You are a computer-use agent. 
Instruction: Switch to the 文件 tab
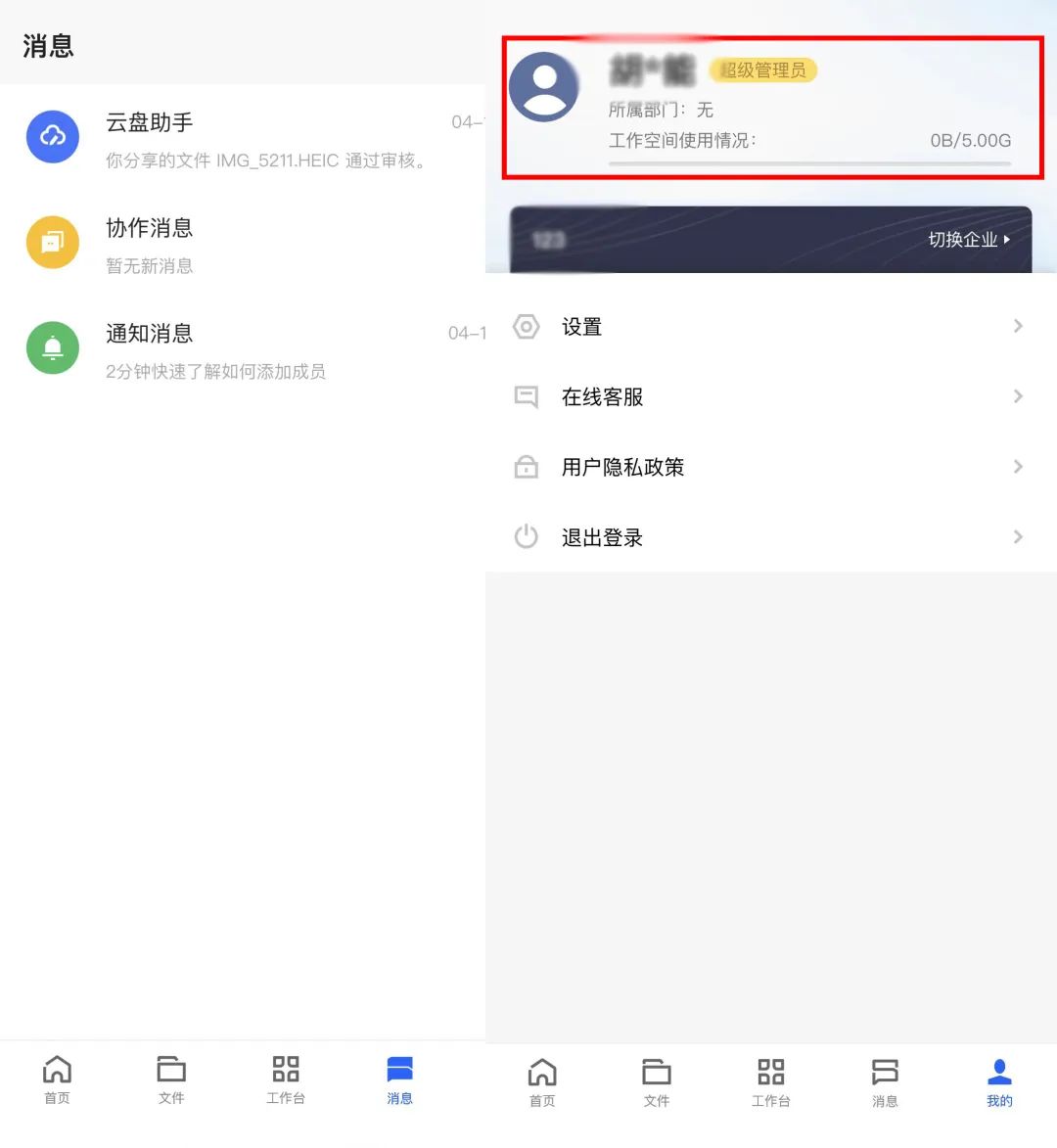[x=170, y=1079]
